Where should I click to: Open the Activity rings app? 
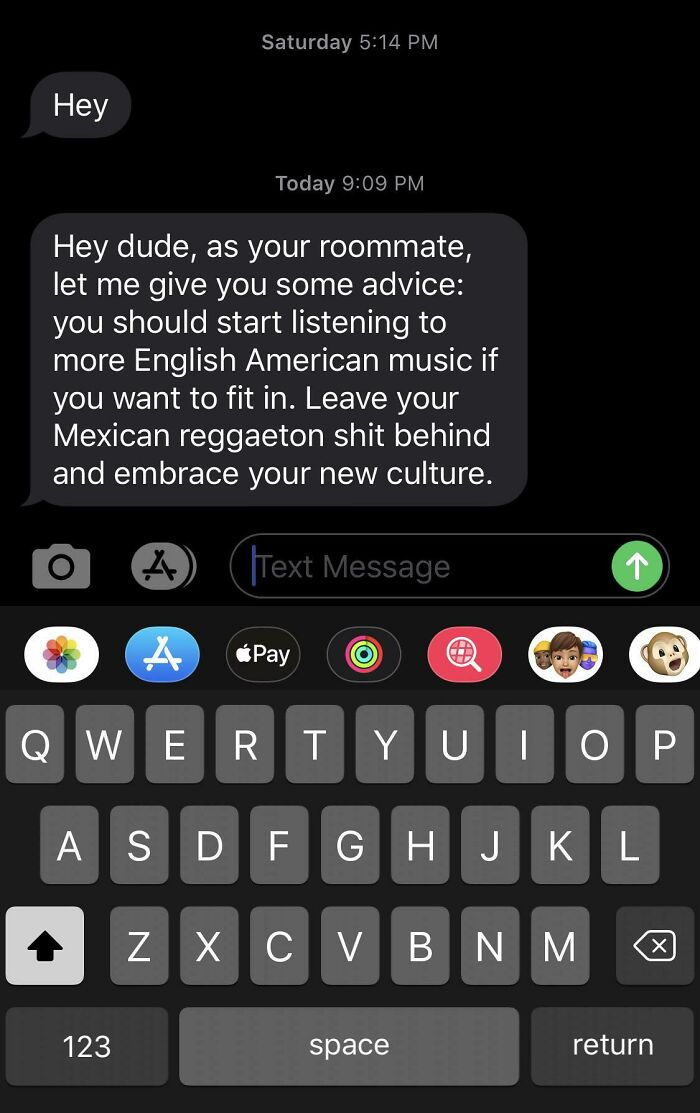click(x=364, y=654)
